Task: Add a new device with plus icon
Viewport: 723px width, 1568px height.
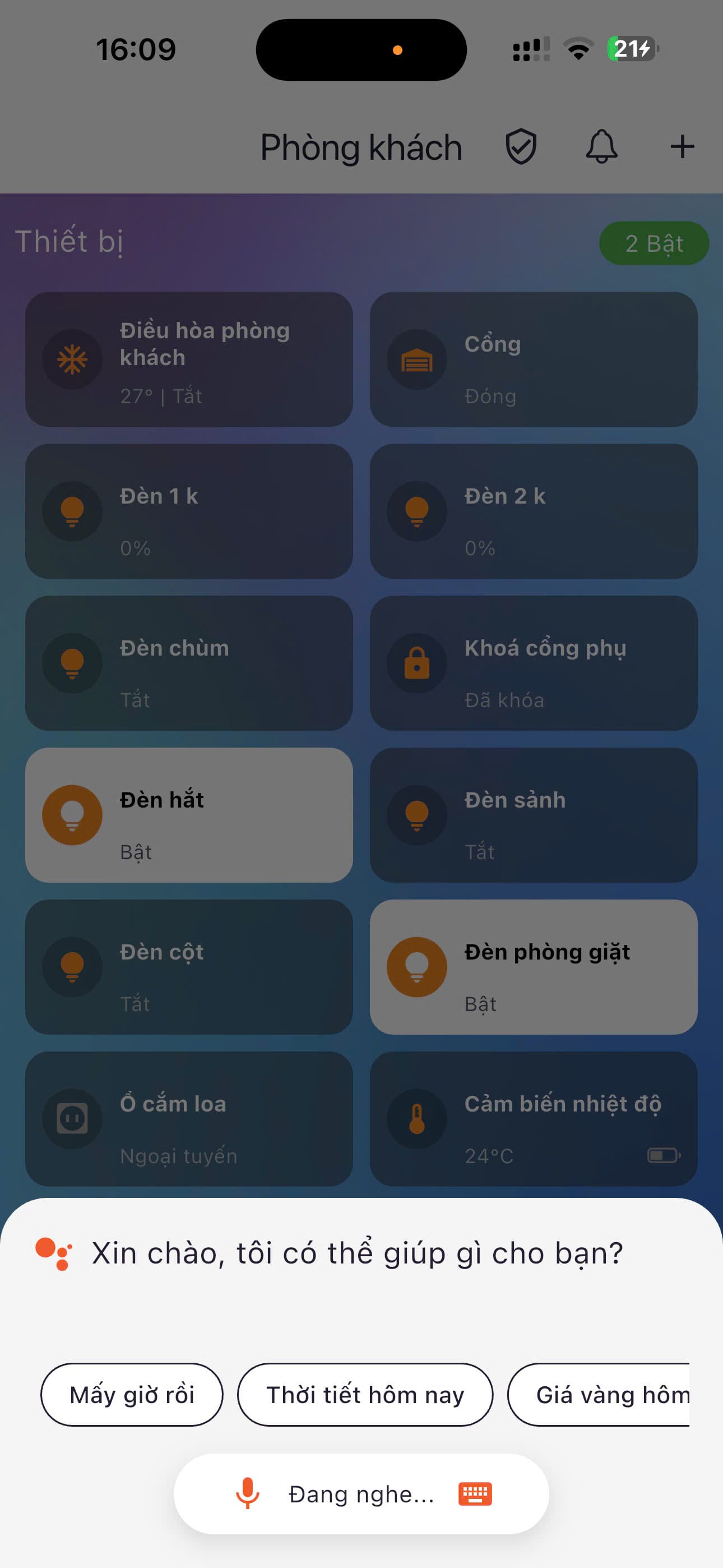Action: (x=682, y=147)
